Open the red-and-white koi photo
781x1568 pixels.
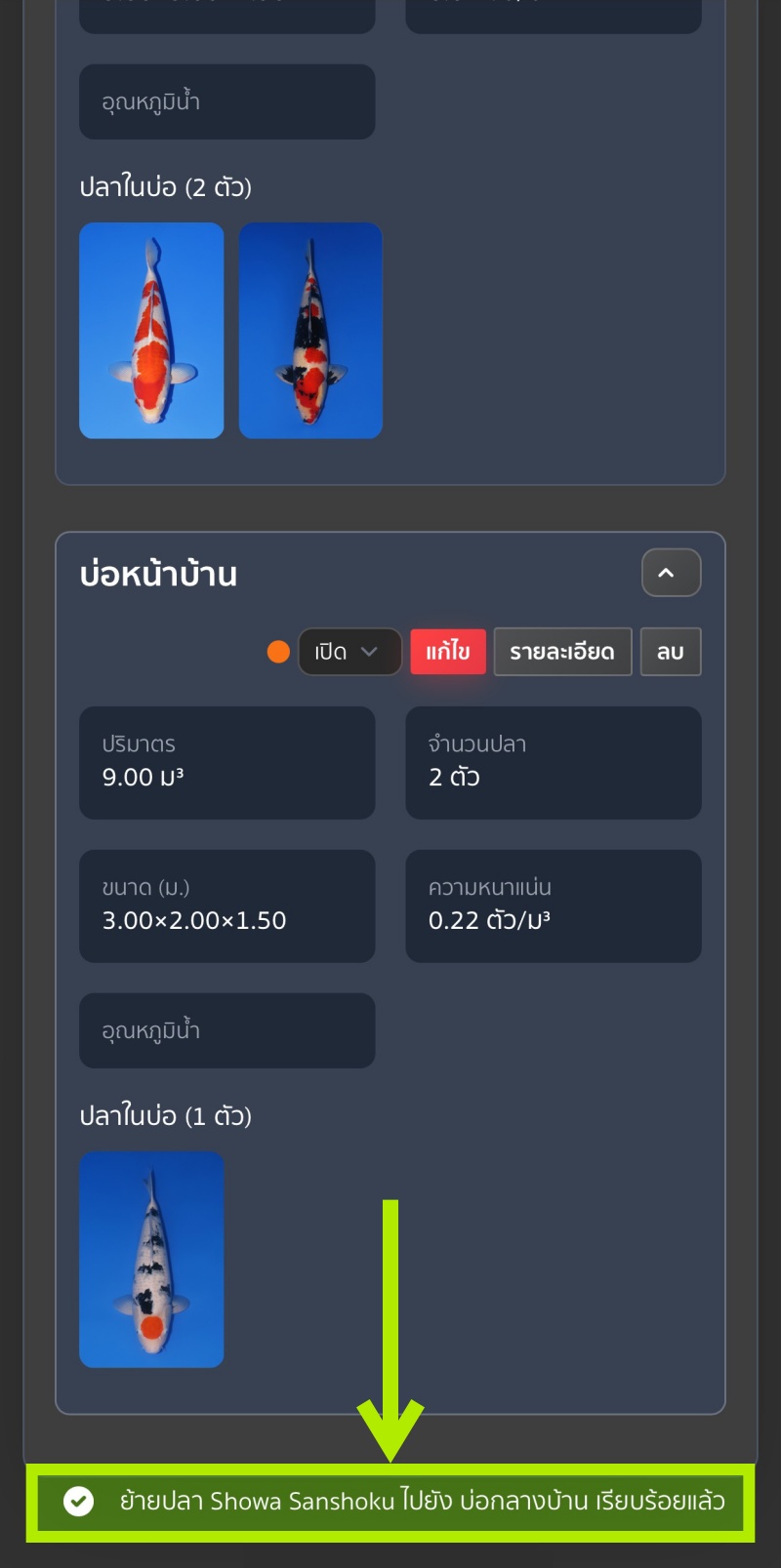point(151,331)
